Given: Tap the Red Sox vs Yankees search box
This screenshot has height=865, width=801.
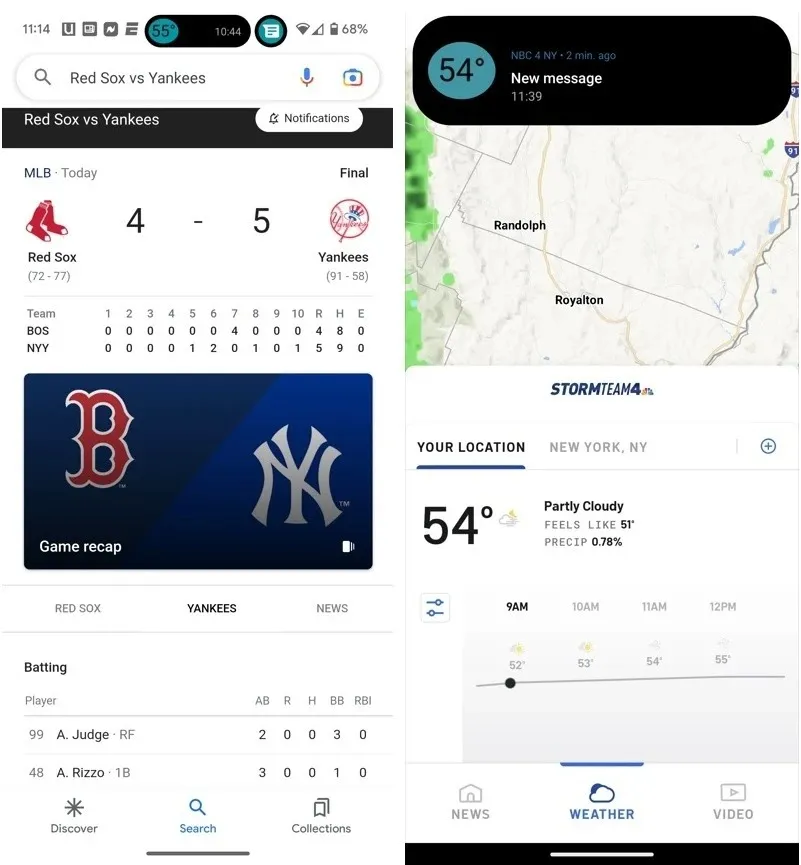Looking at the screenshot, I should pos(170,78).
